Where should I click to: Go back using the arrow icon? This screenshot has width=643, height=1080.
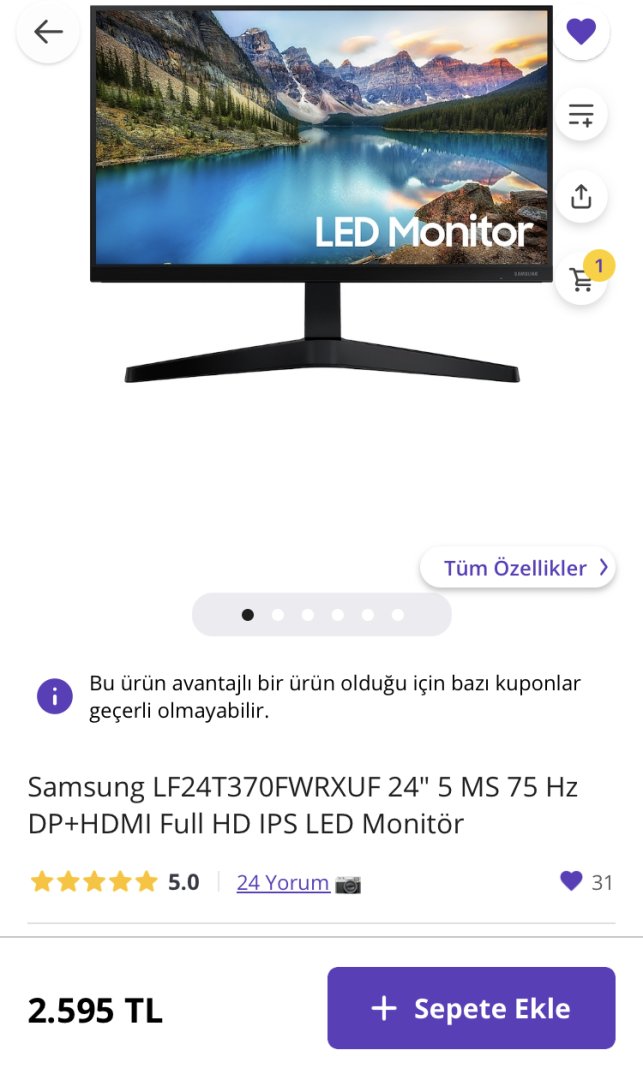(47, 32)
